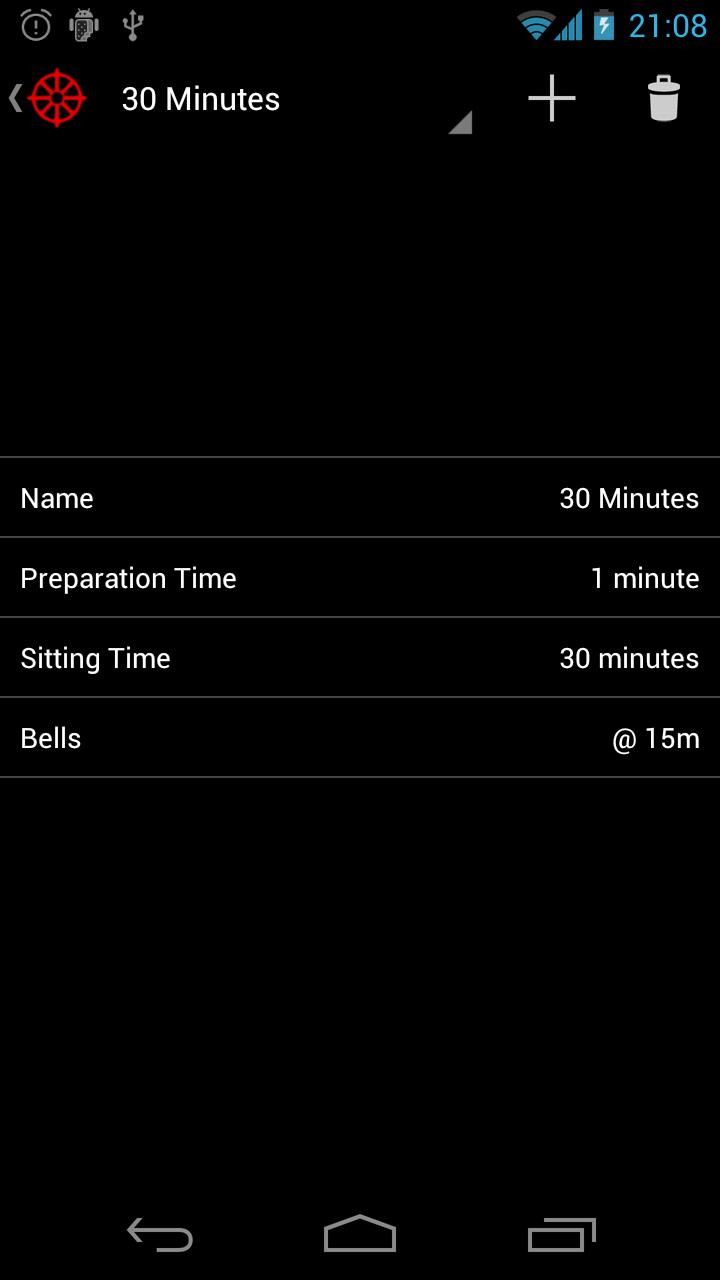Open the Sitting Time setting
Screen dimensions: 720x1280
360,658
